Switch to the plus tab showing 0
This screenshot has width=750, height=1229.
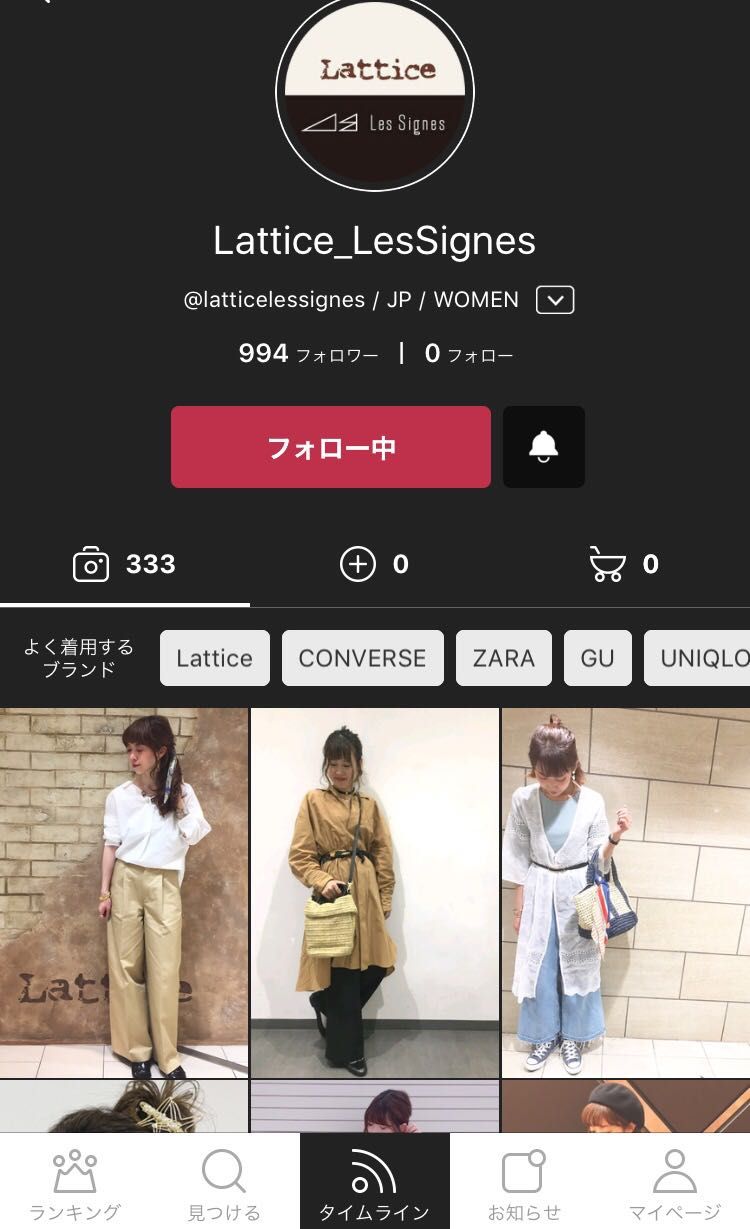[375, 565]
